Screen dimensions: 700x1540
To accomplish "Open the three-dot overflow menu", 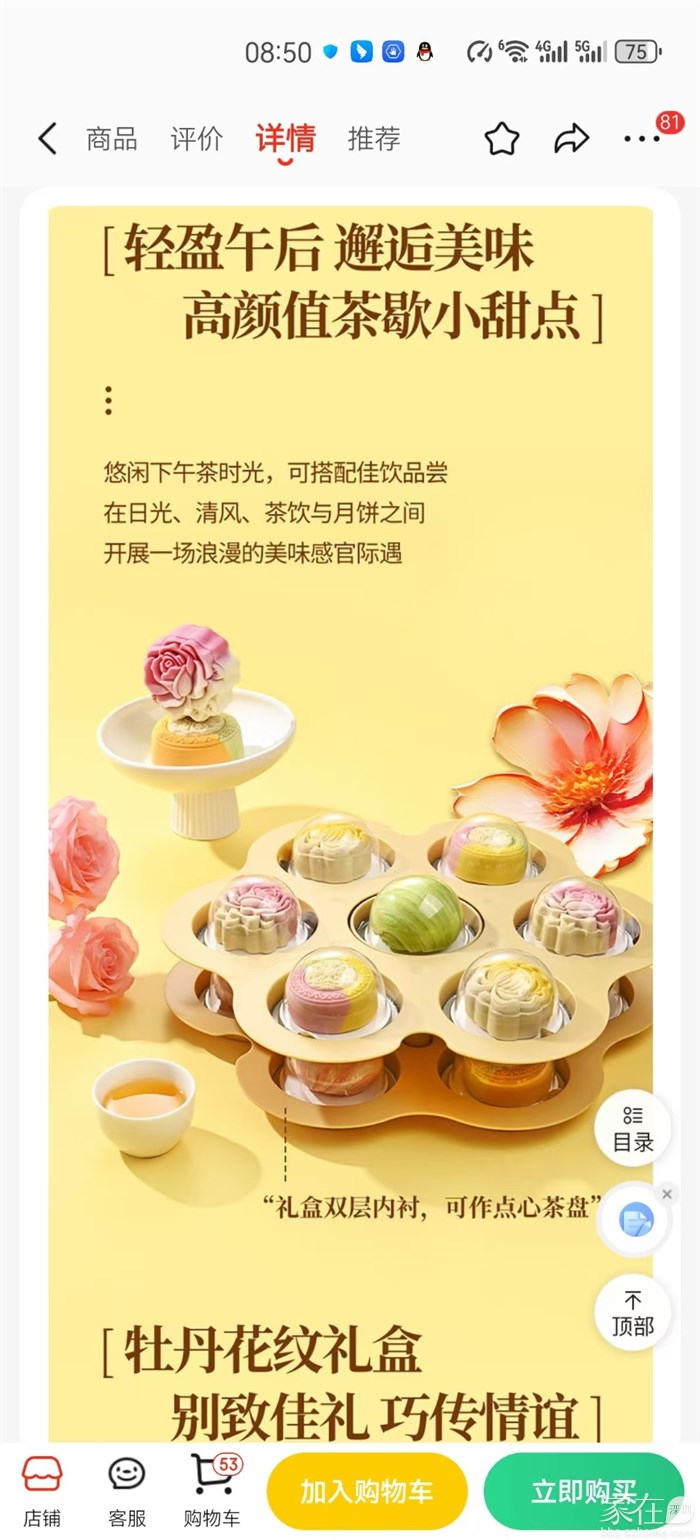I will (x=642, y=139).
